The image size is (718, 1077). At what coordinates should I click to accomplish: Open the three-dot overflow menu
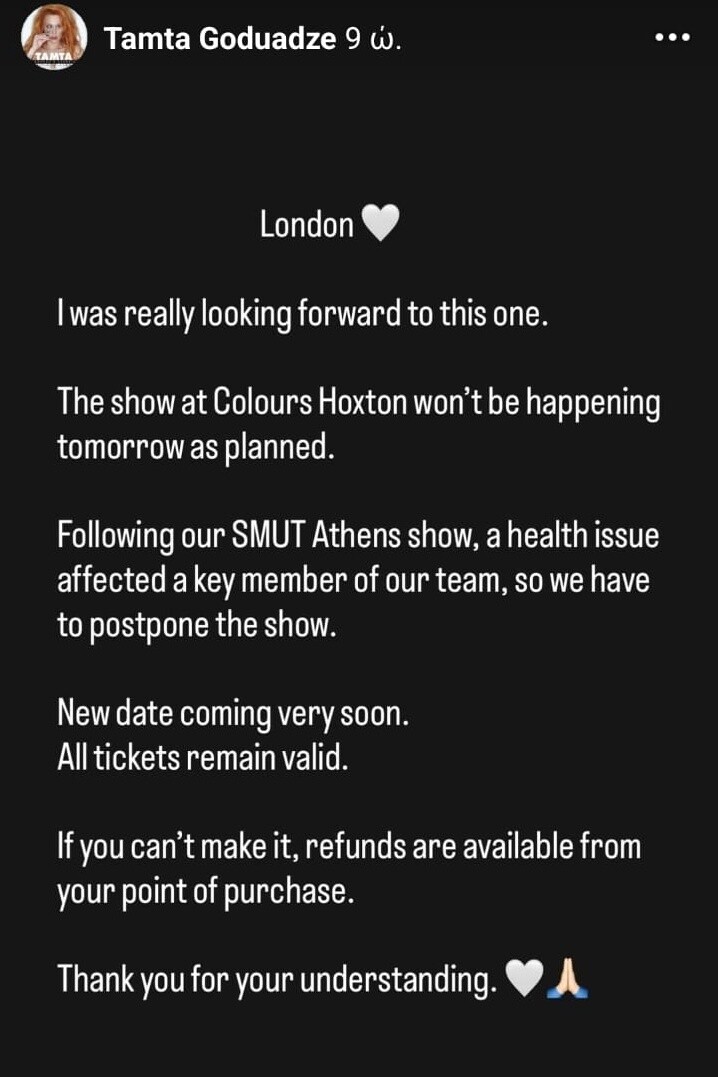[672, 38]
